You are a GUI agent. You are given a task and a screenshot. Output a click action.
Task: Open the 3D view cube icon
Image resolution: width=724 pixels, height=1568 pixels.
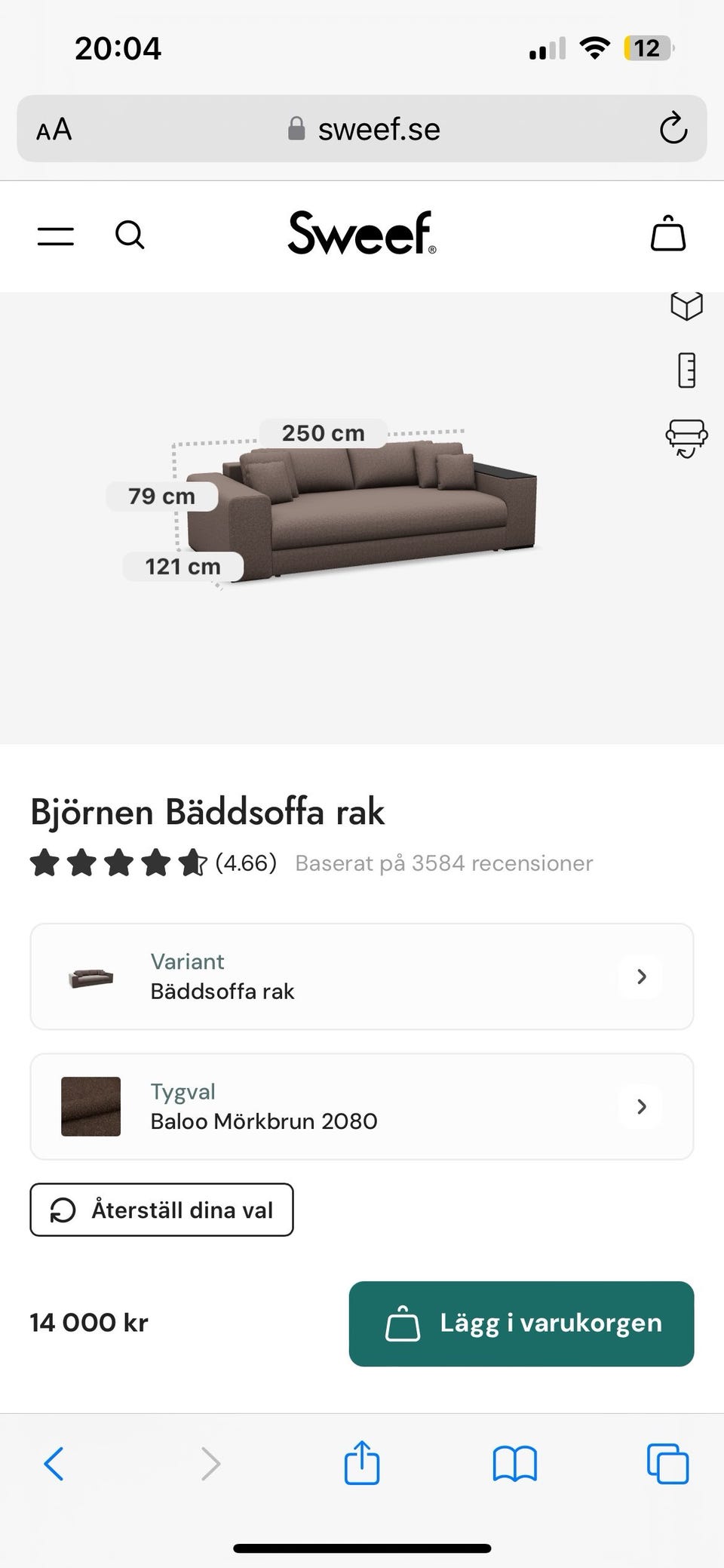pyautogui.click(x=686, y=306)
